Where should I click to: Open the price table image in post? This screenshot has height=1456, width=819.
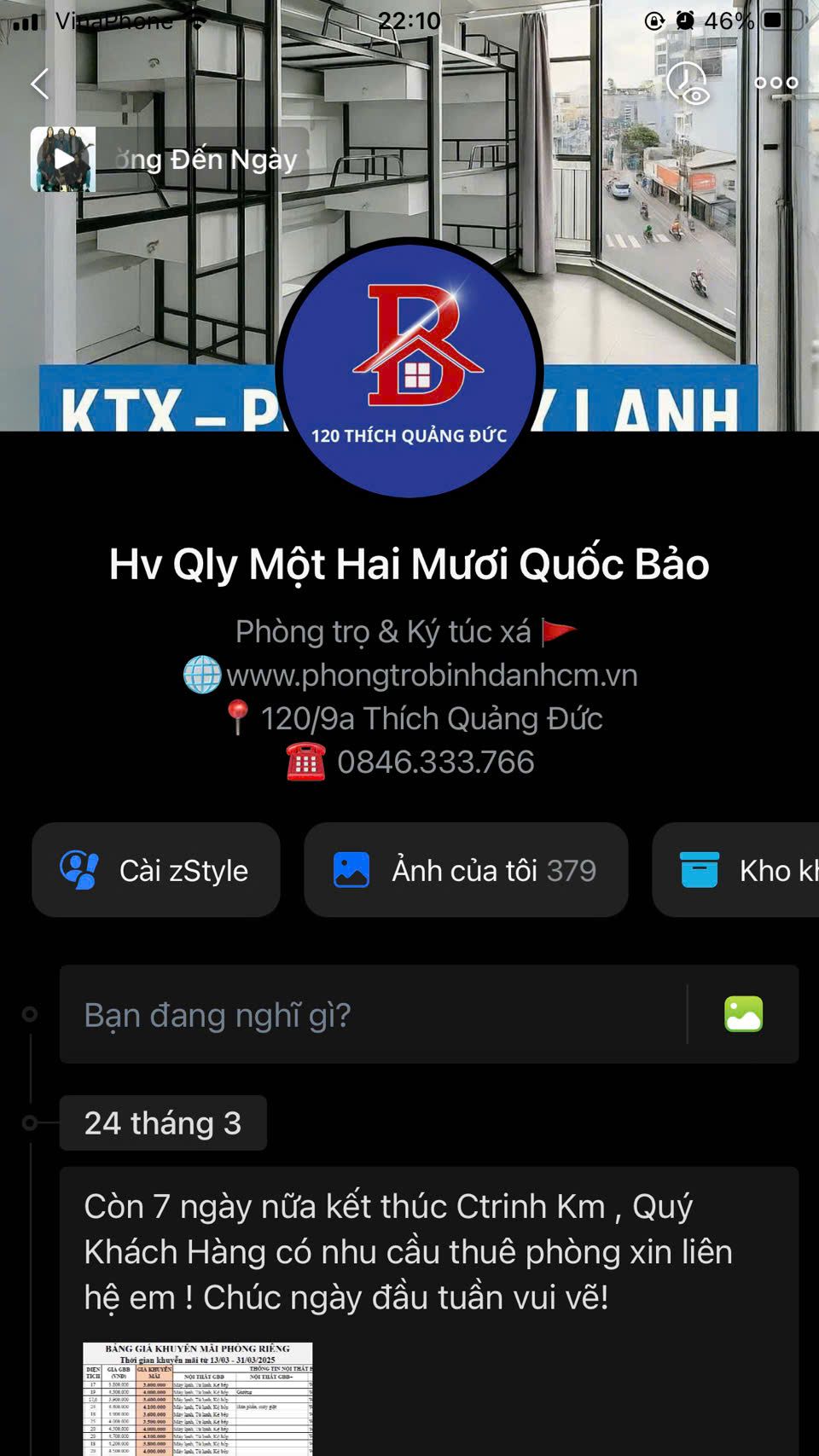[198, 1398]
